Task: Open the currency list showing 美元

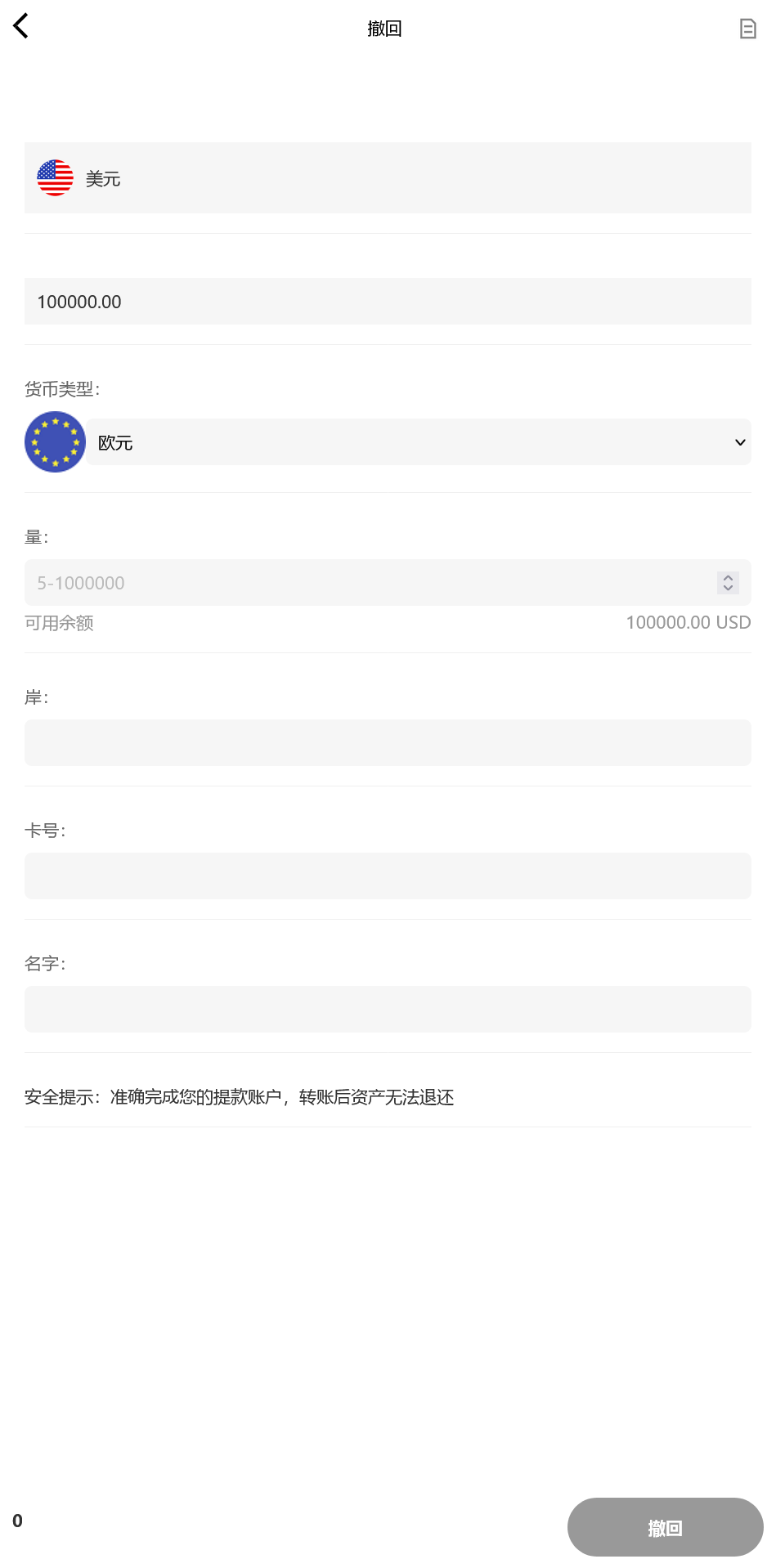Action: tap(388, 177)
